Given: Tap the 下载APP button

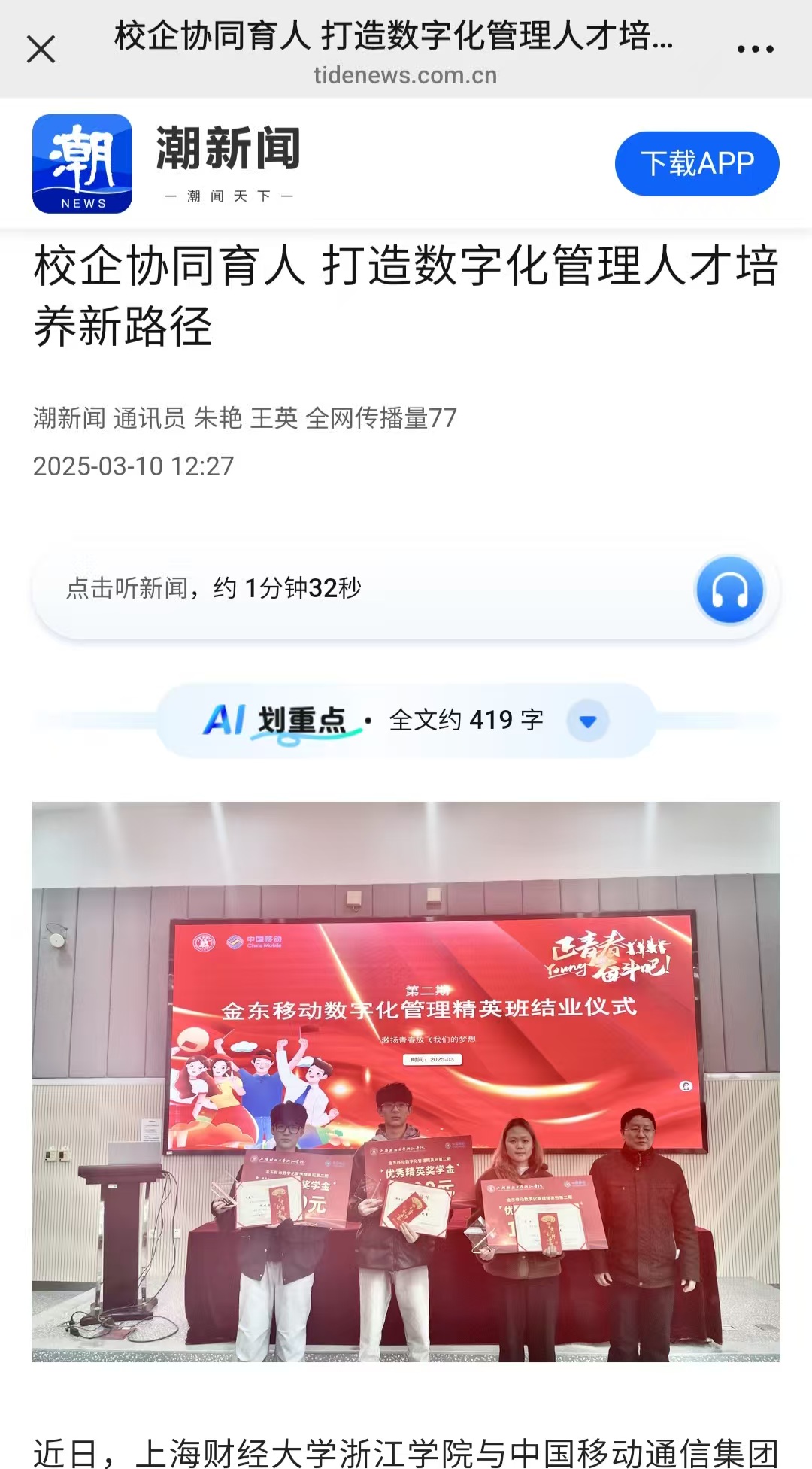Looking at the screenshot, I should coord(696,163).
